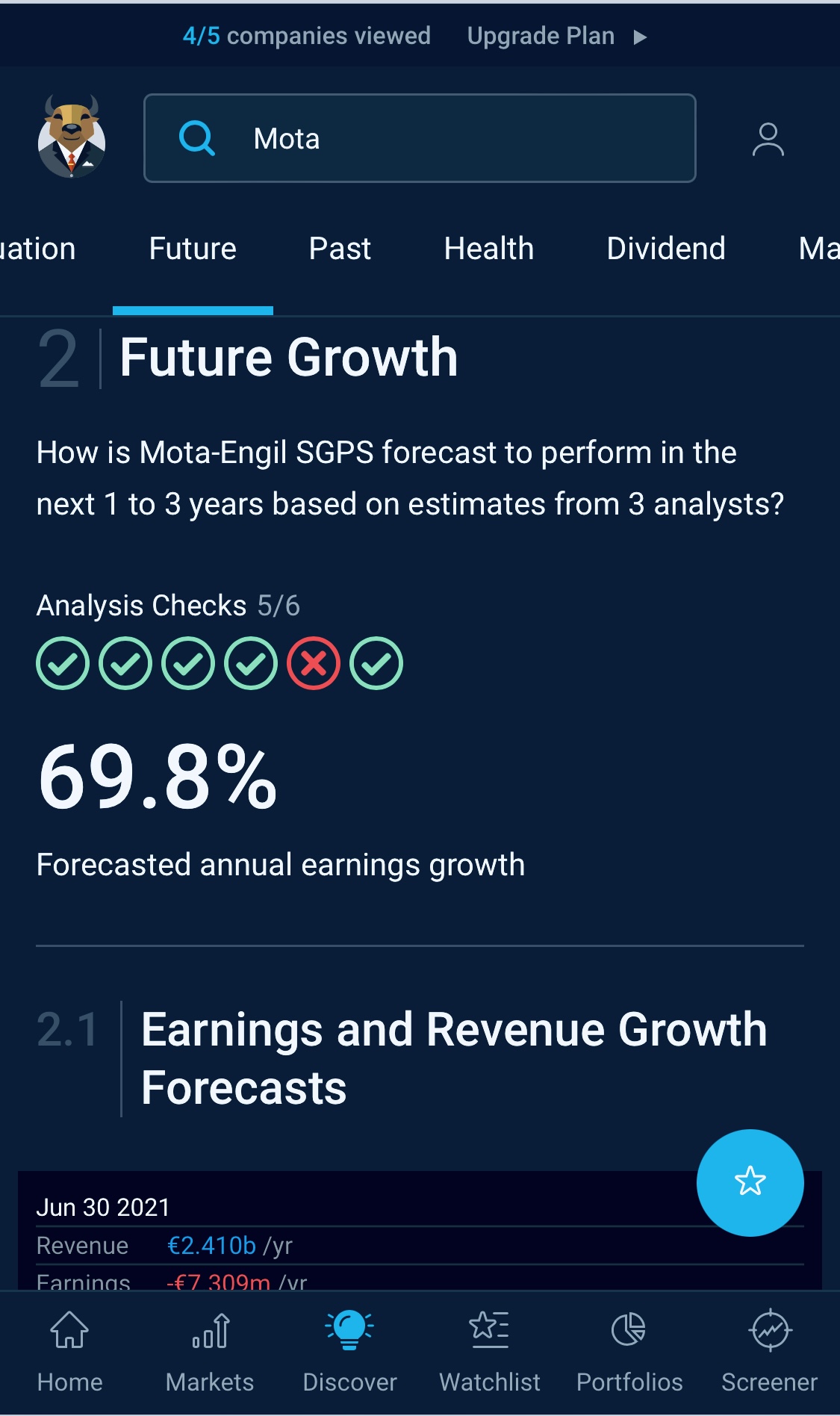Open the user profile icon

768,140
